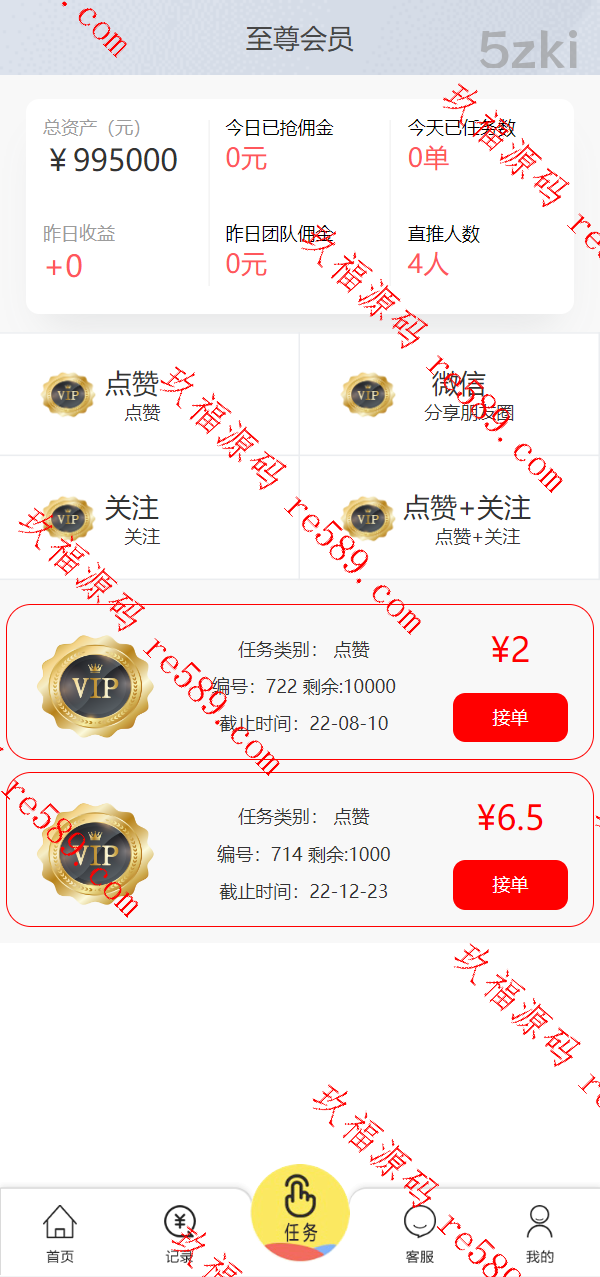The width and height of the screenshot is (600, 1277).
Task: Open the 客服 support tab
Action: (x=420, y=1234)
